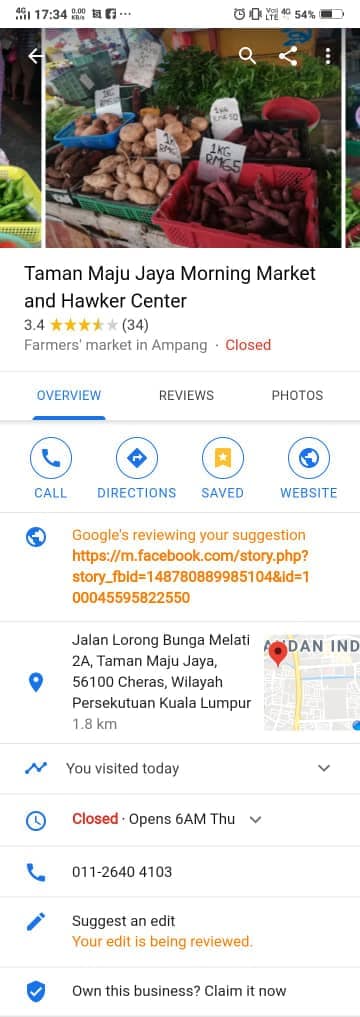
Task: Open the Website button
Action: [309, 468]
